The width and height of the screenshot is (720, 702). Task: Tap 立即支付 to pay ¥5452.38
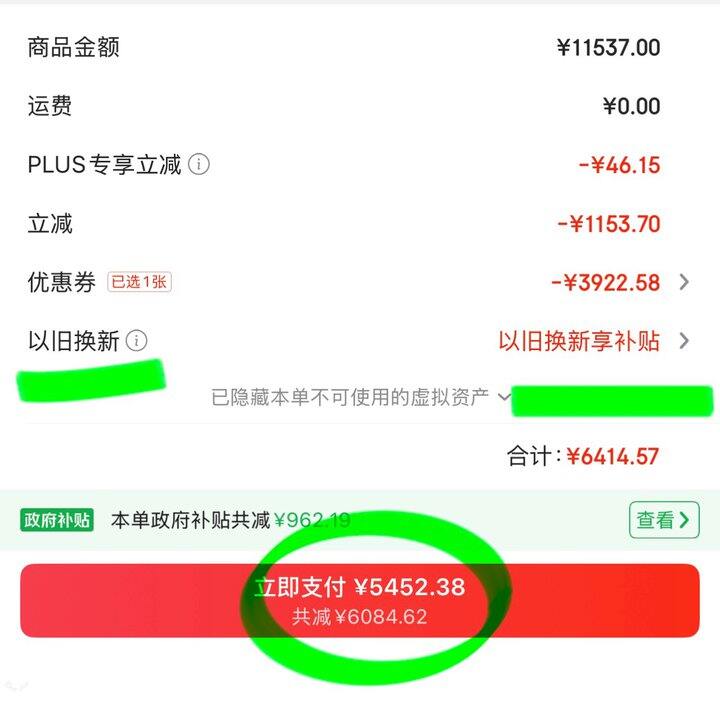click(360, 600)
